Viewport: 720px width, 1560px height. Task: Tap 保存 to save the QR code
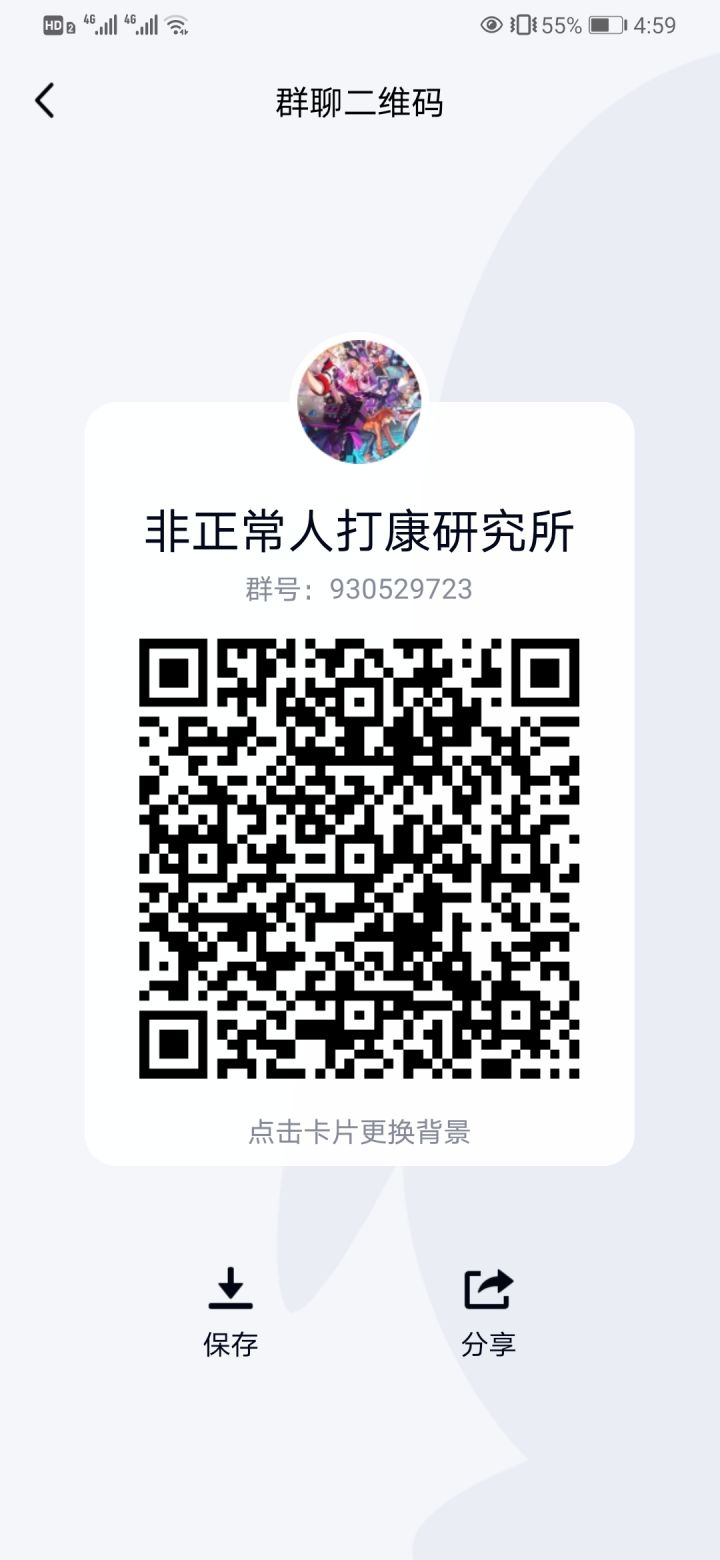[x=231, y=1346]
